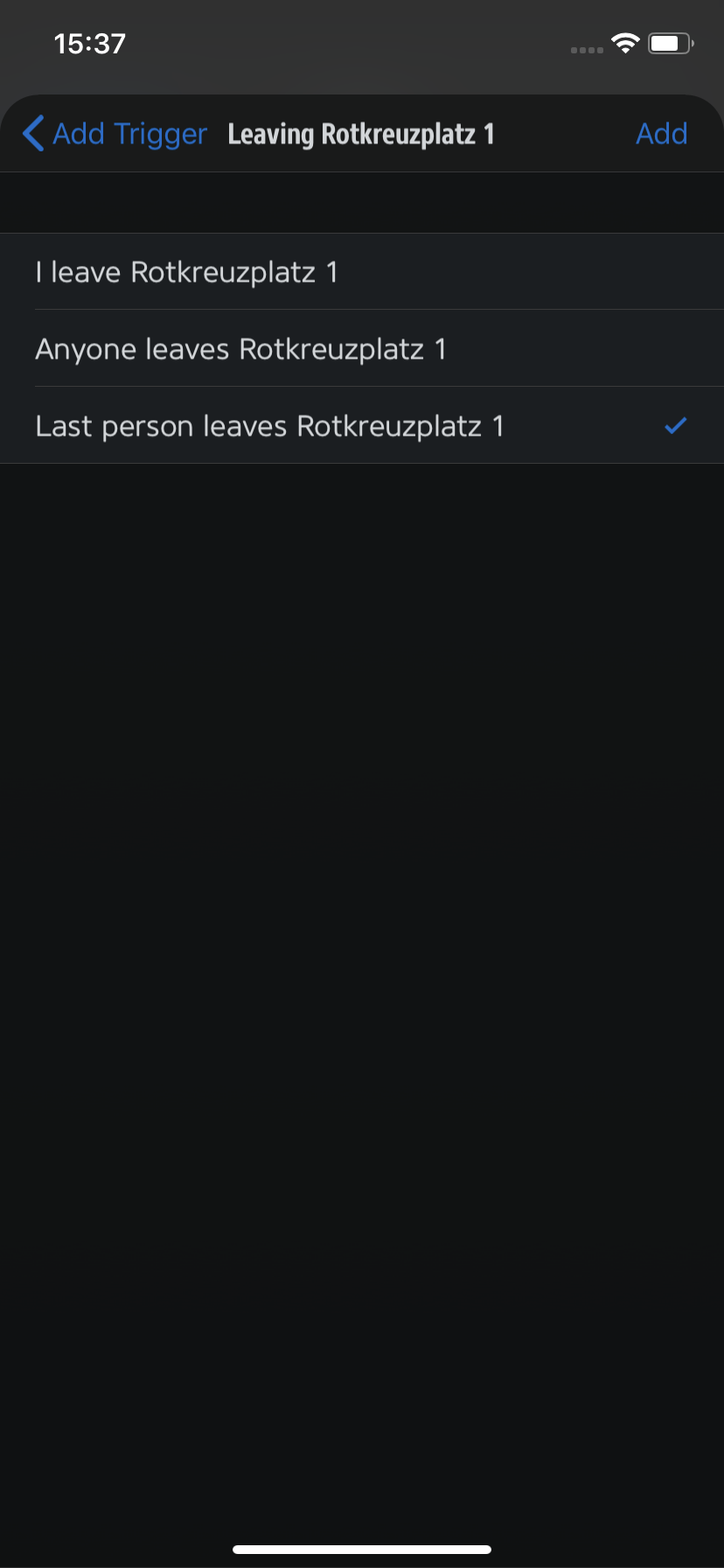Pick "Last person leaves Rotkreuzplatz 1"
Image resolution: width=724 pixels, height=1568 pixels.
[x=362, y=425]
